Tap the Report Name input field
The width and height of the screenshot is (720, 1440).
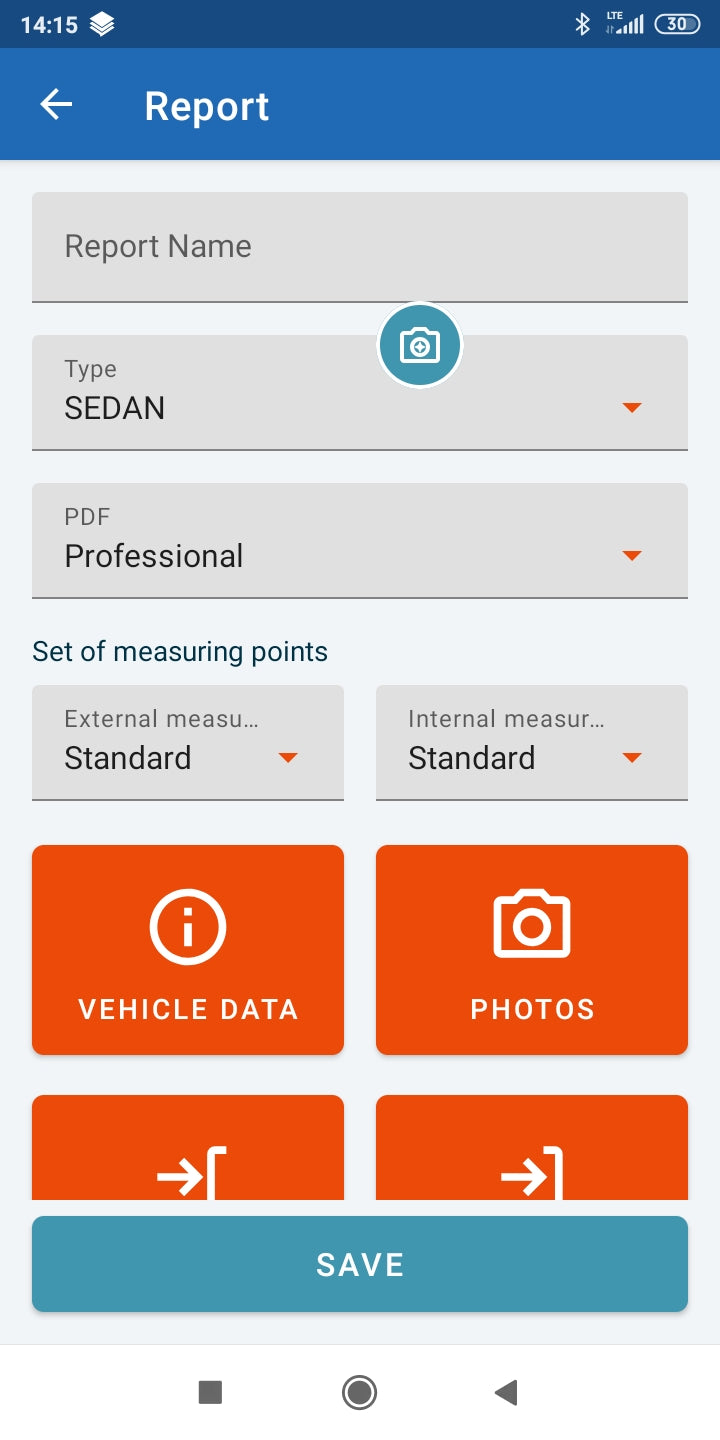[360, 246]
